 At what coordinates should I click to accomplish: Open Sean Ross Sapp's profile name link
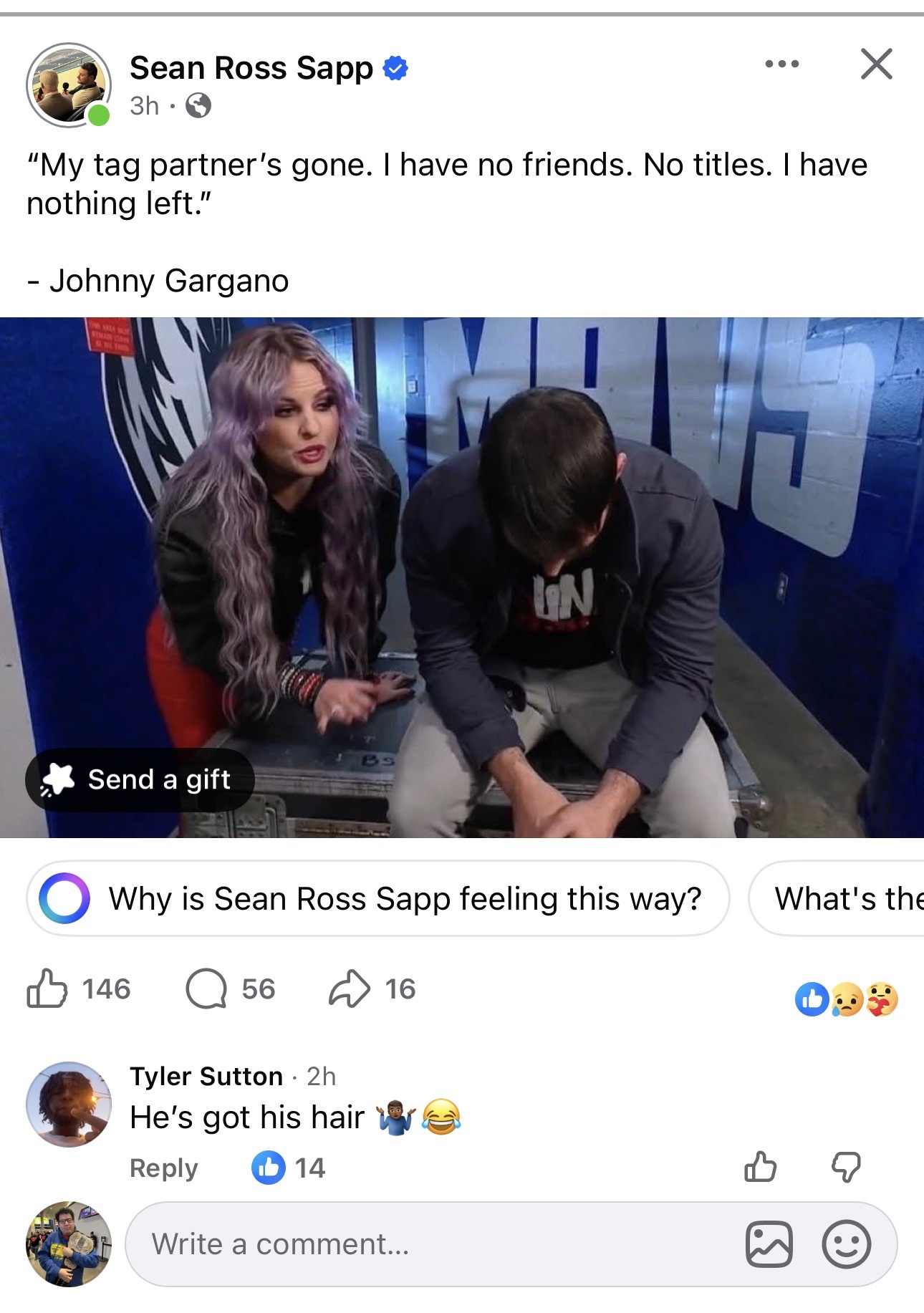click(x=251, y=68)
